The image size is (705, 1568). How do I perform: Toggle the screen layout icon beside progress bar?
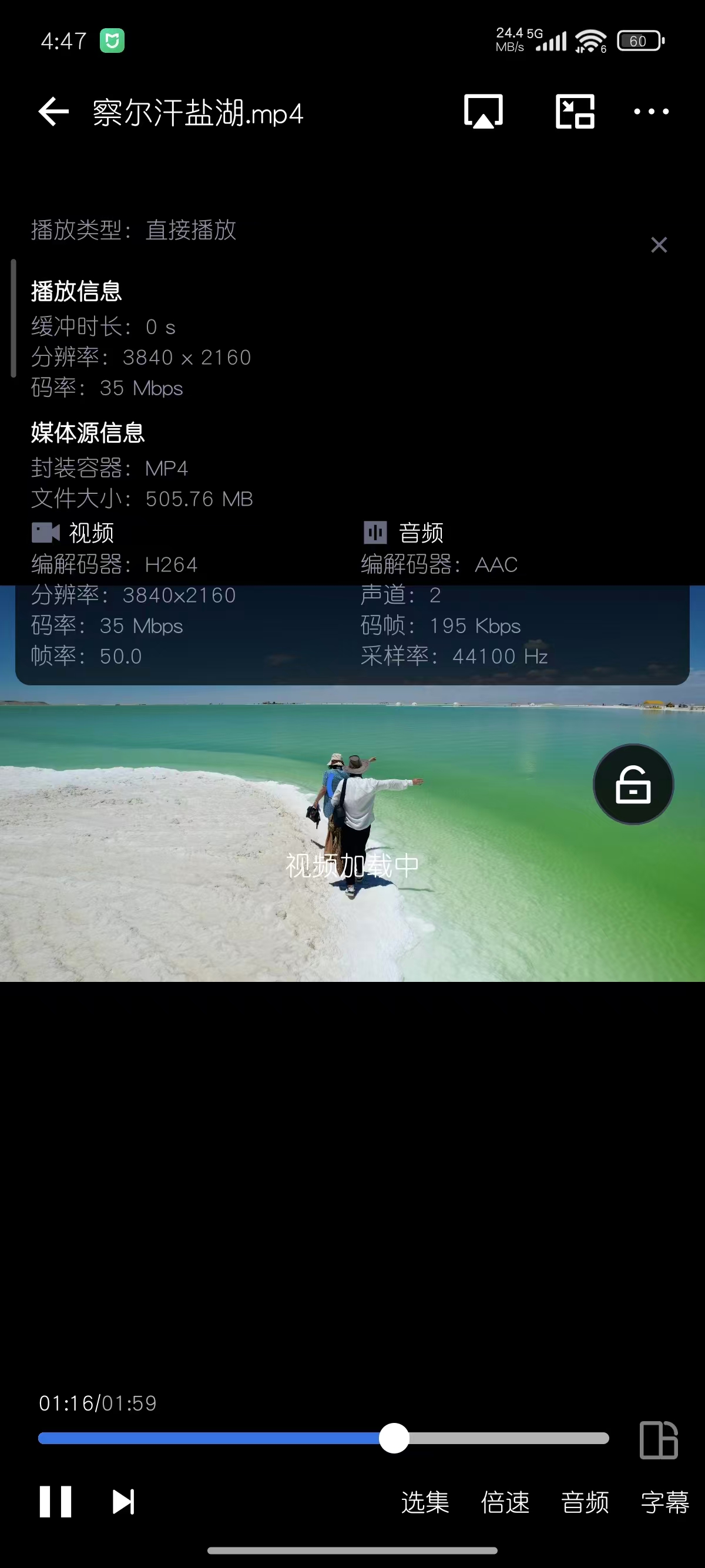coord(659,1439)
